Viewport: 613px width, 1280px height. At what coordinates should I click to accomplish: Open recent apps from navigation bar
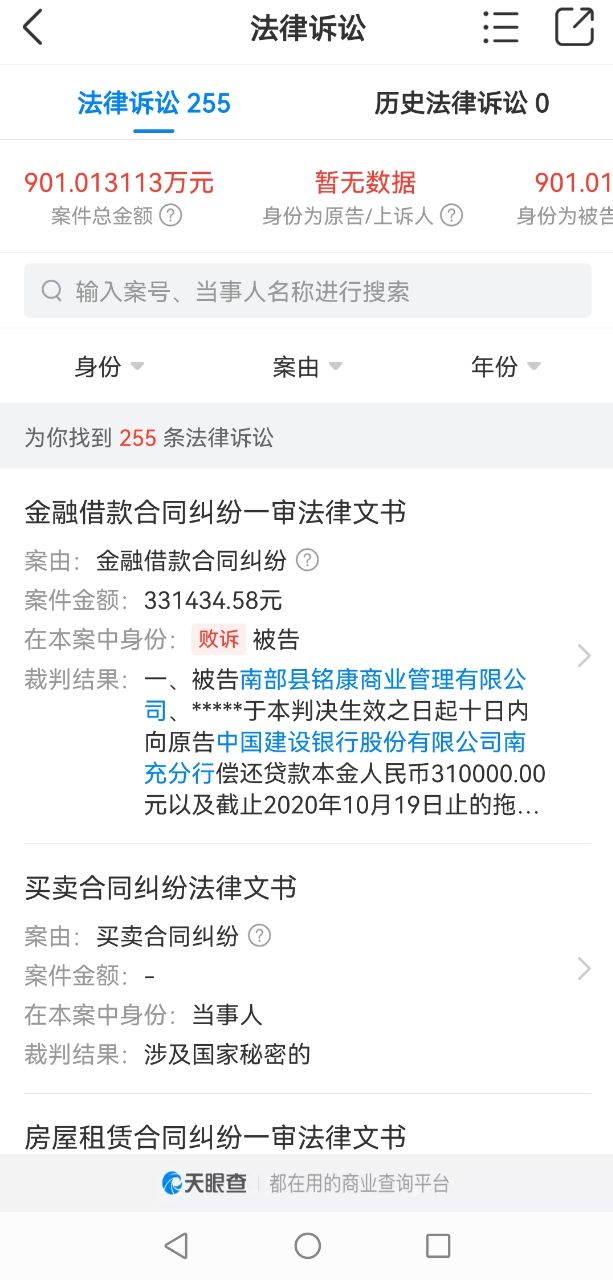[438, 1245]
